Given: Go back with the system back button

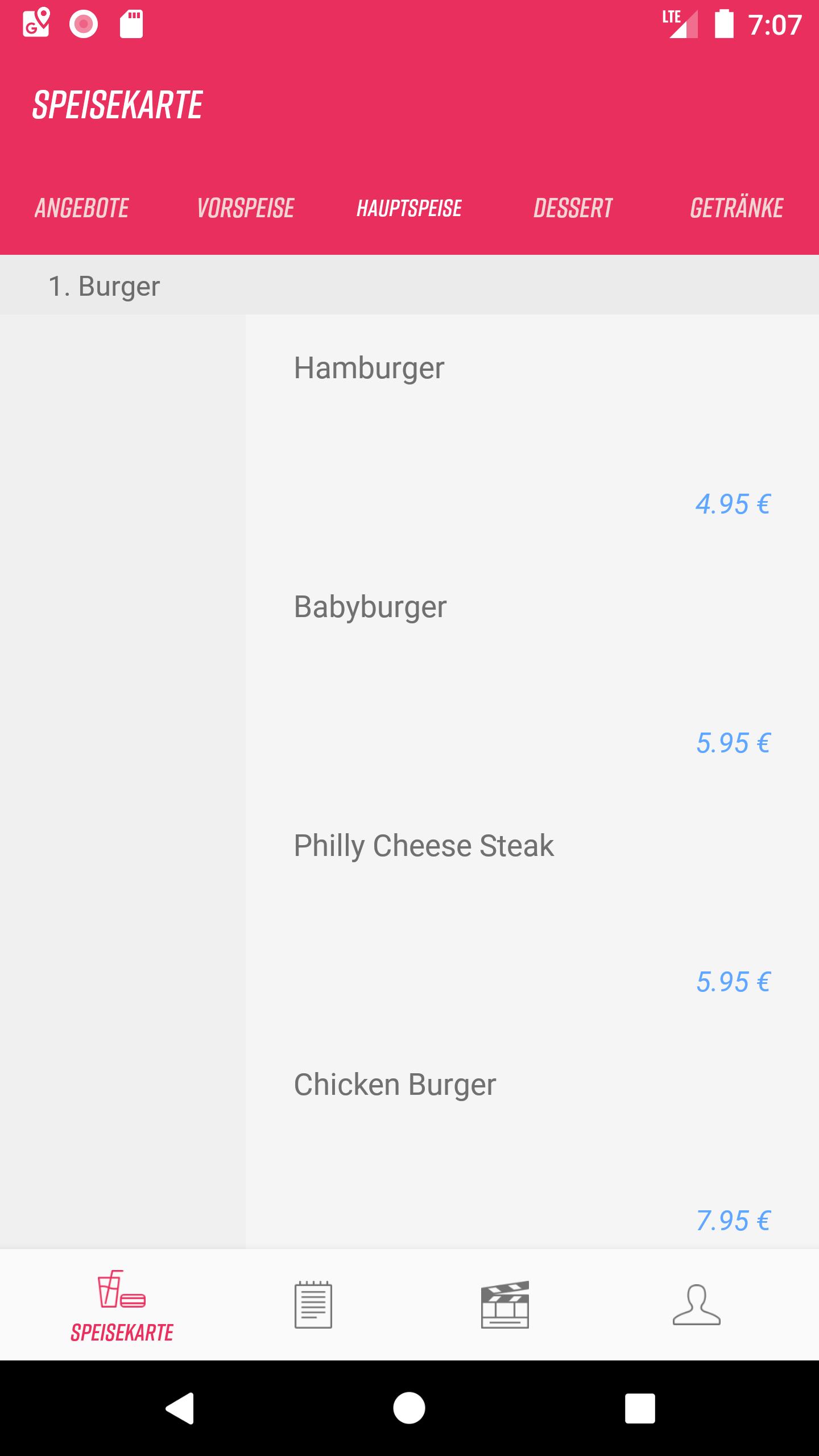Looking at the screenshot, I should pyautogui.click(x=180, y=1408).
